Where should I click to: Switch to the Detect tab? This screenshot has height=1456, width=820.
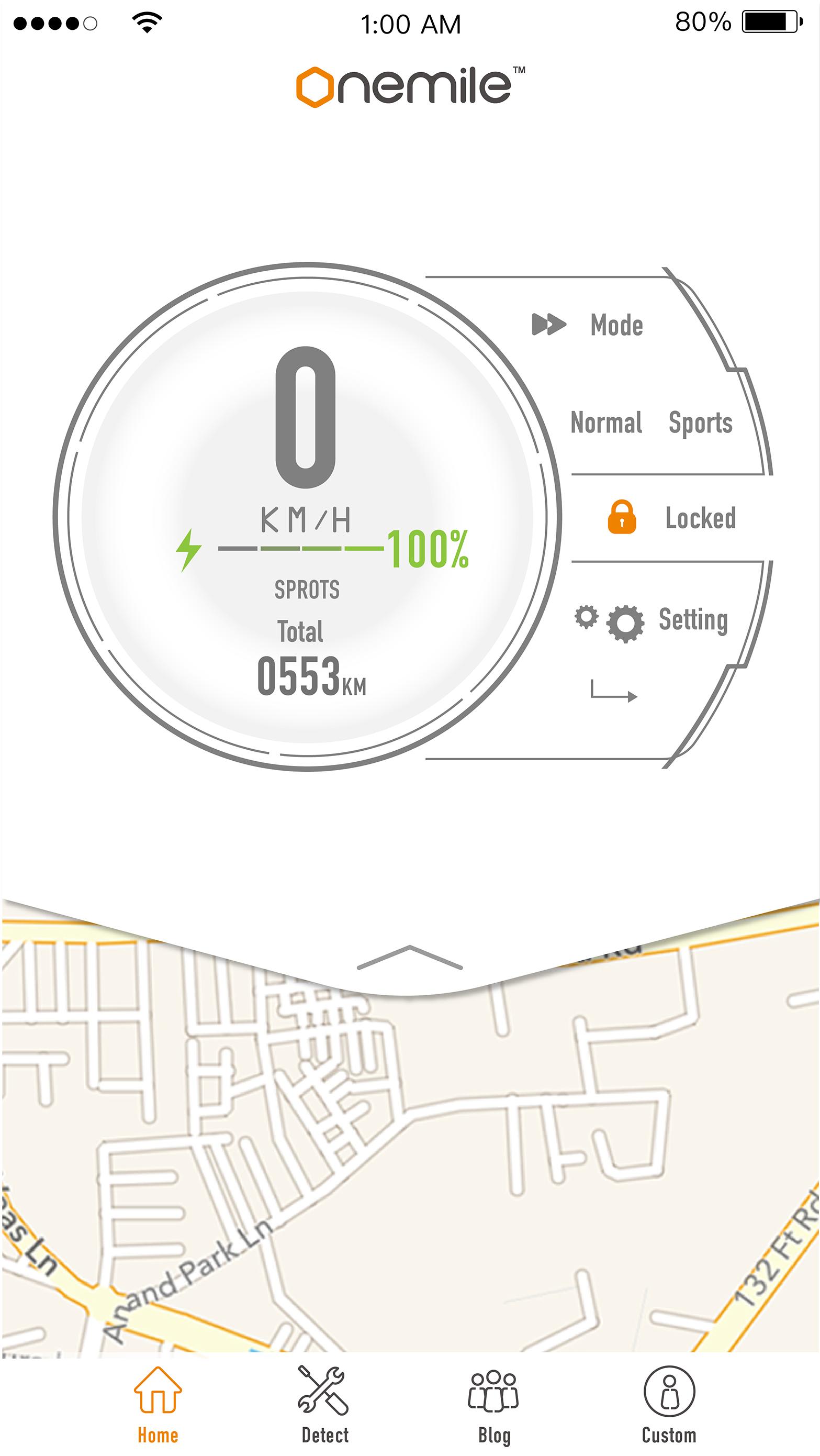point(324,1407)
